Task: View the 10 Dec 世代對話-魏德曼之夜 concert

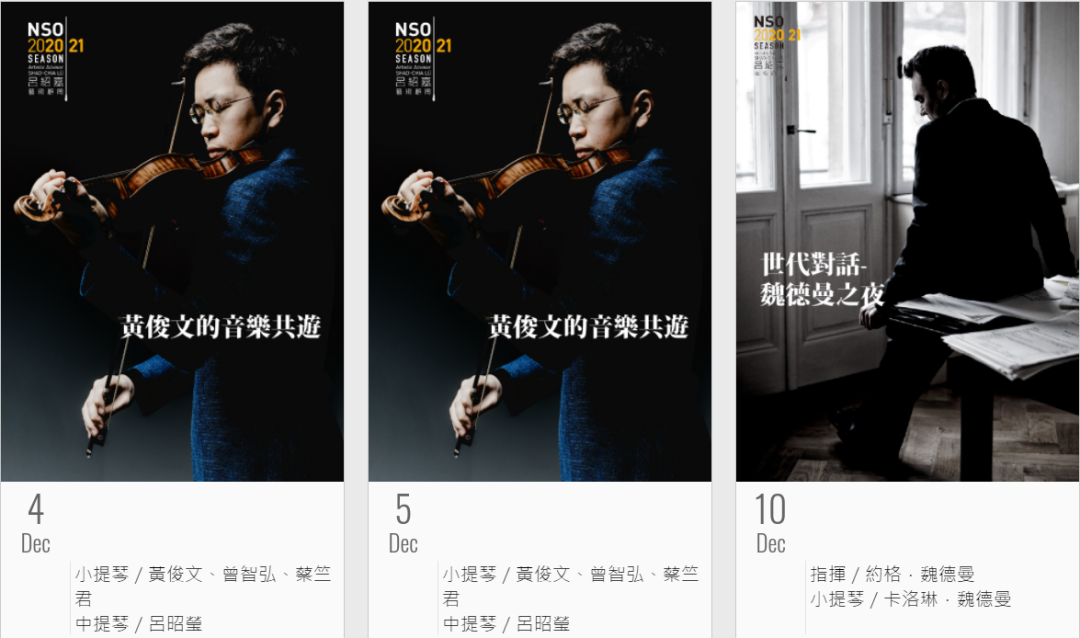Action: [907, 242]
